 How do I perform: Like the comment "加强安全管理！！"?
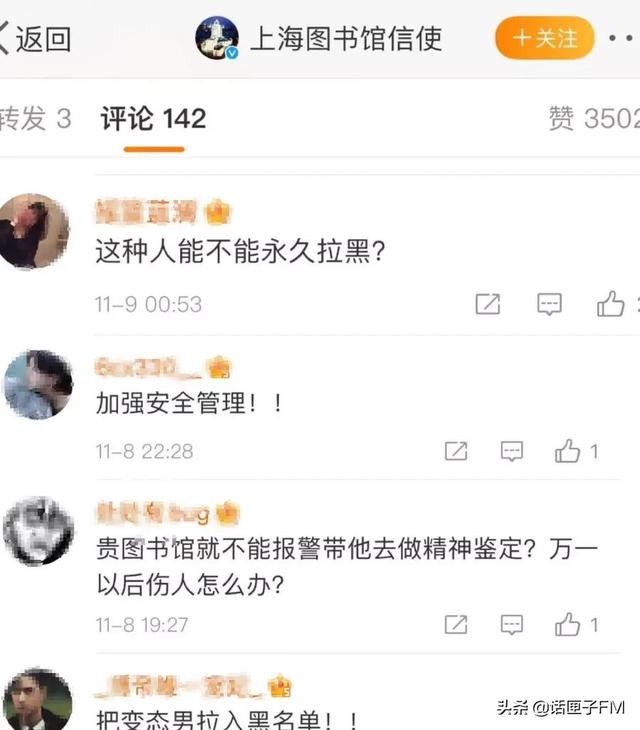tap(568, 451)
